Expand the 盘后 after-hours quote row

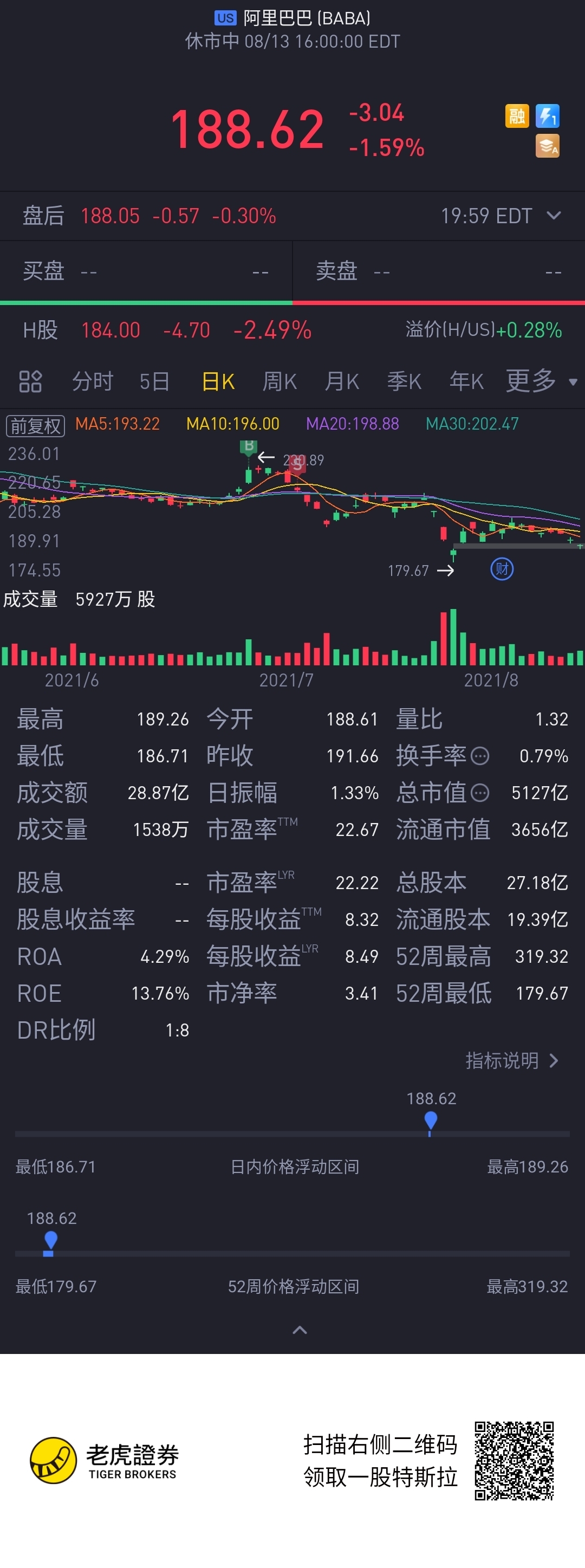tap(554, 216)
